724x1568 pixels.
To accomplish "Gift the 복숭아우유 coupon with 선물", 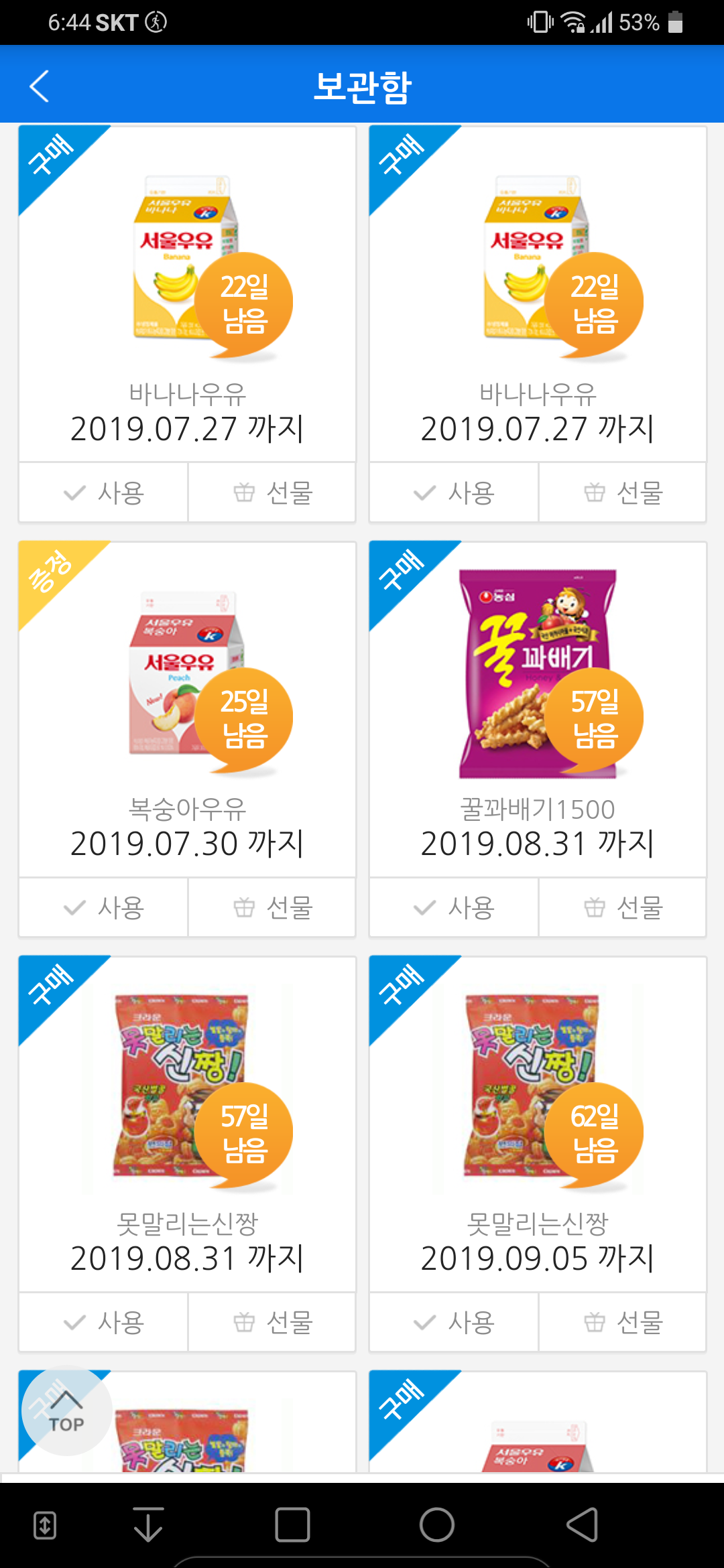I will pos(272,908).
